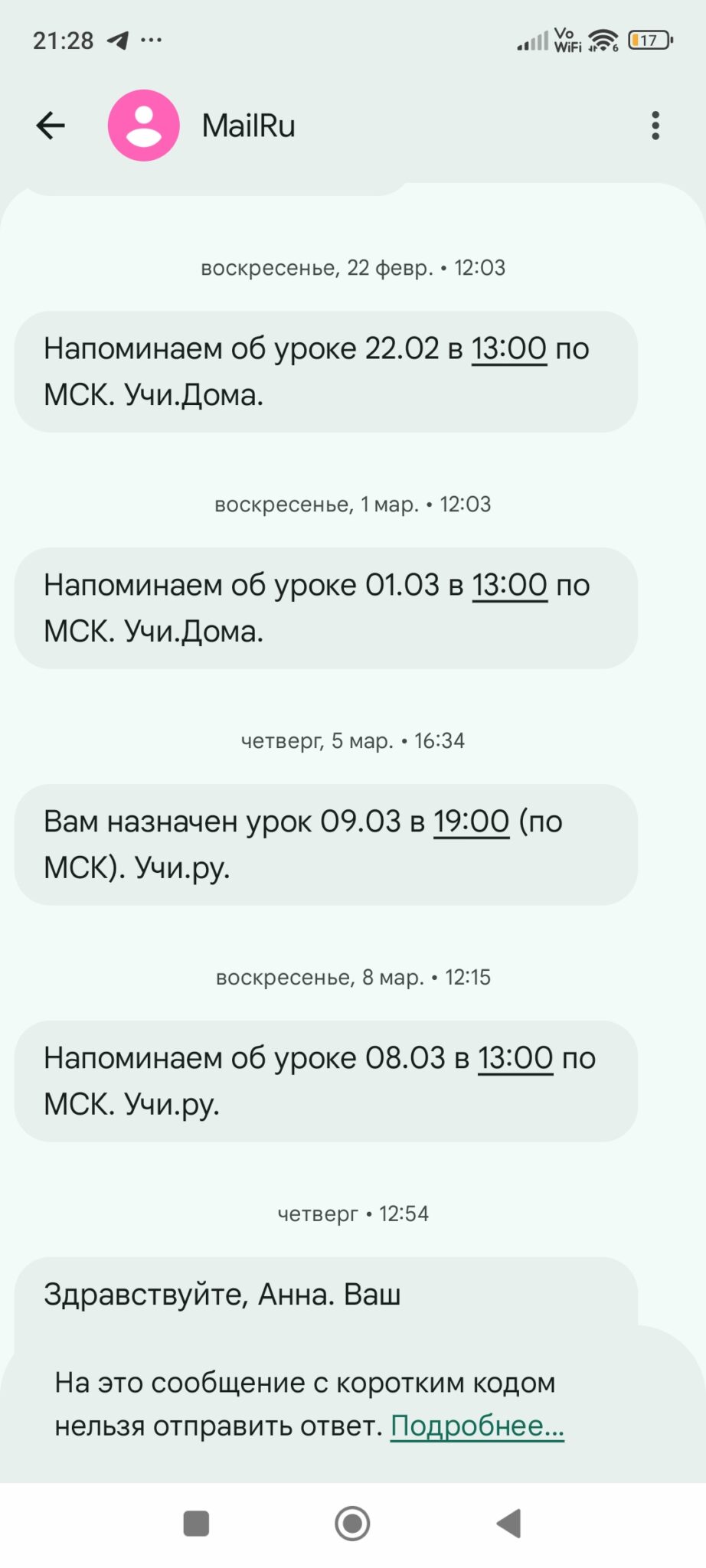The image size is (706, 1568).
Task: Open the MailRu contact avatar
Action: [x=143, y=126]
